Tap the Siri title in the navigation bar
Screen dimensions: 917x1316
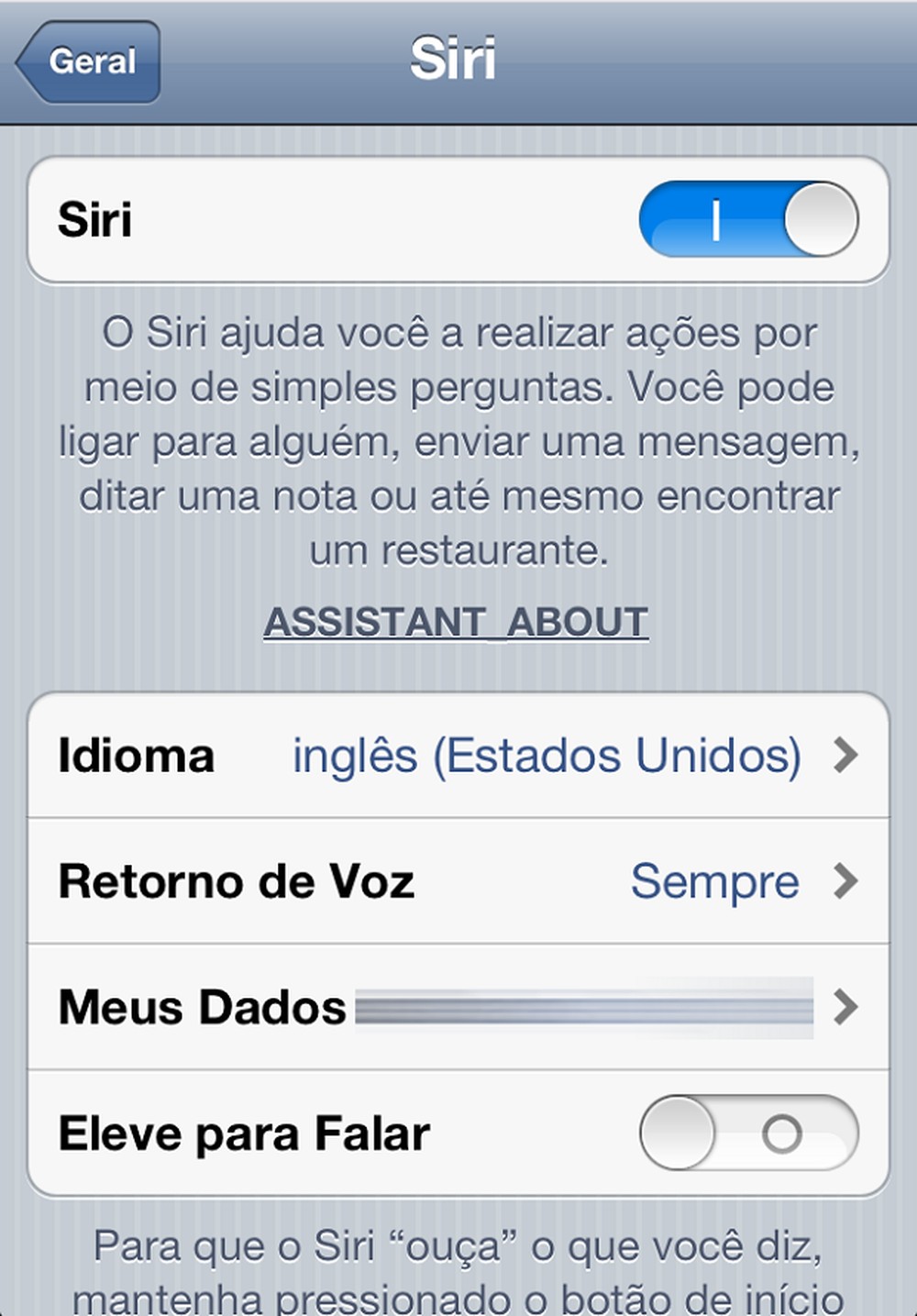point(456,57)
